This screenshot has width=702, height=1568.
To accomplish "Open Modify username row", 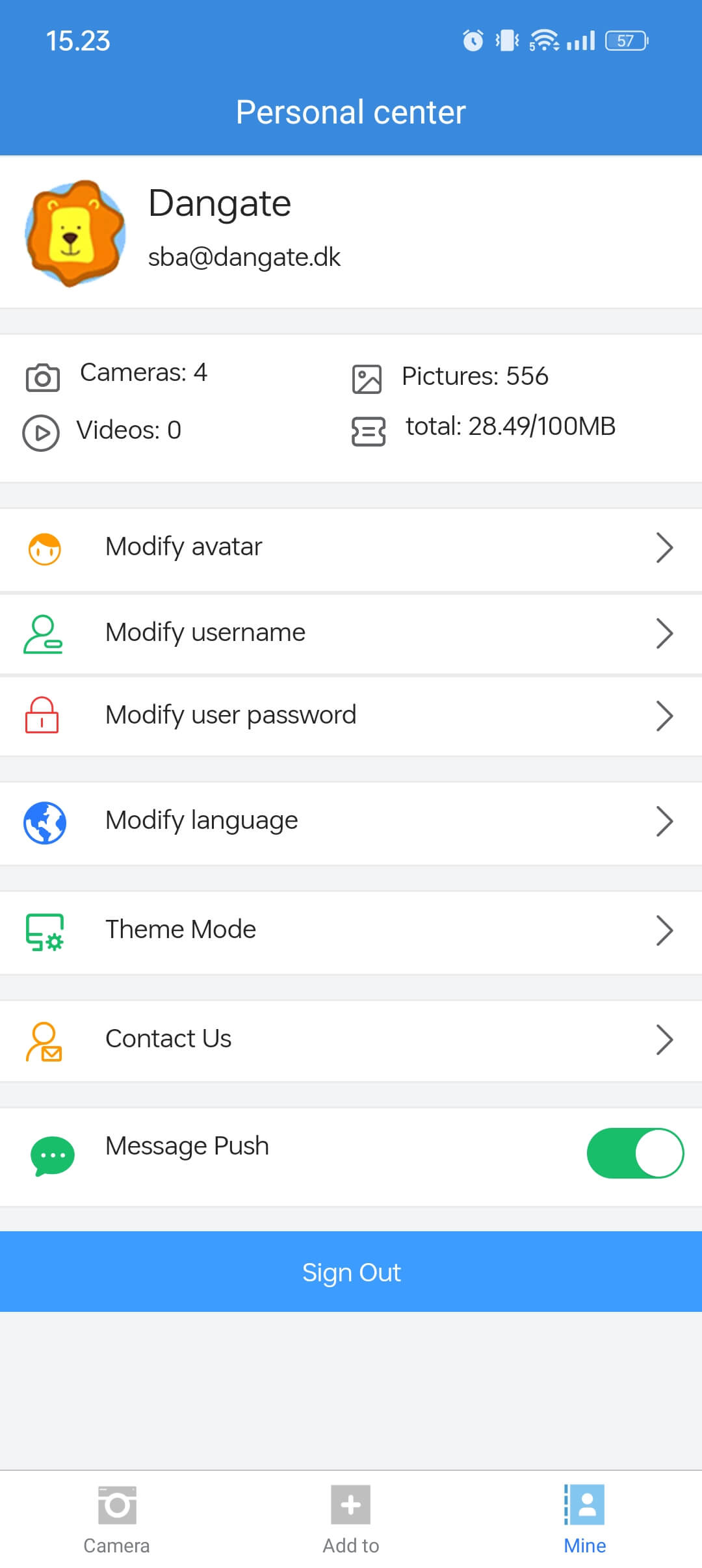I will 351,633.
